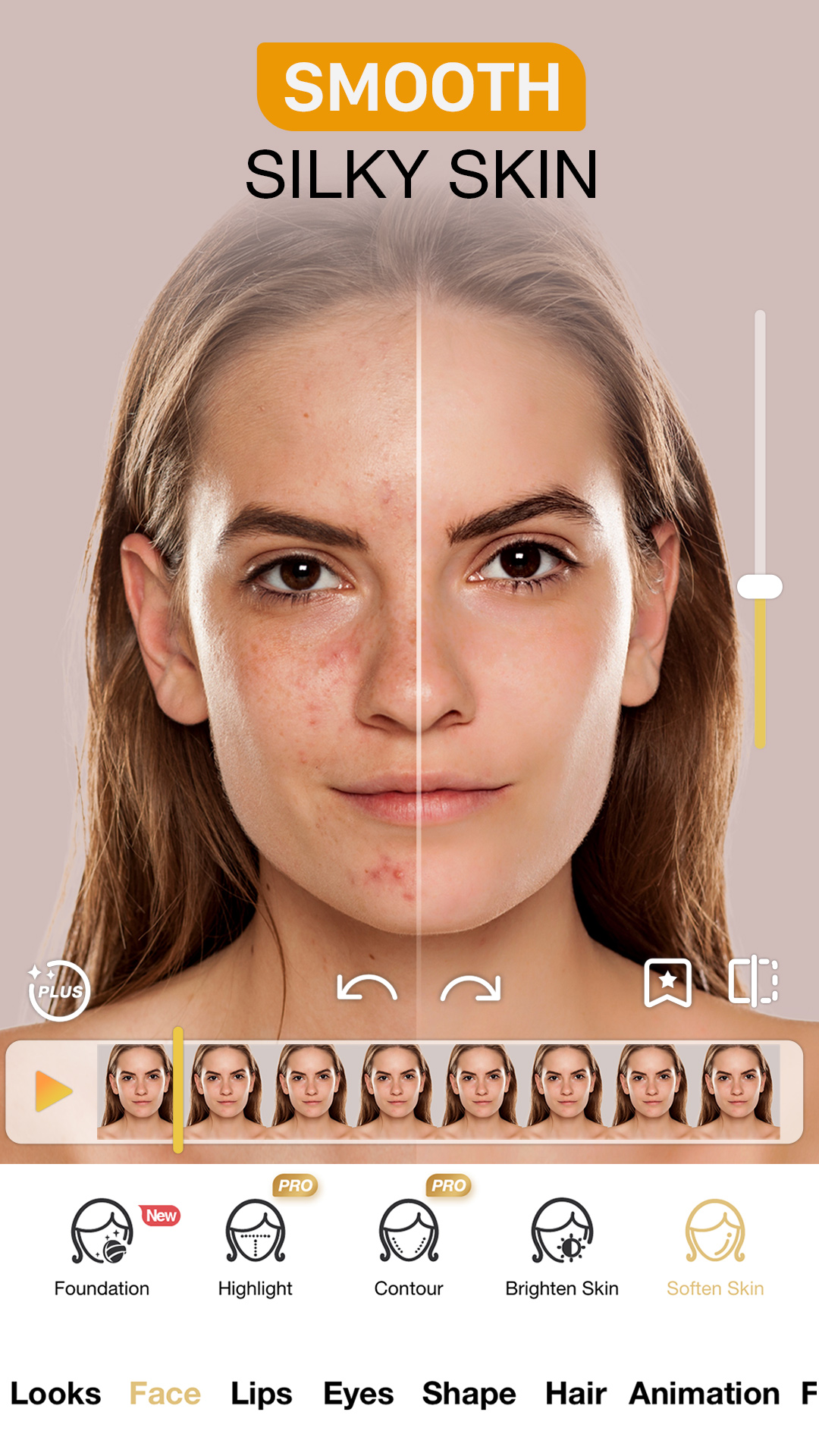Image resolution: width=819 pixels, height=1456 pixels.
Task: Save look with the bookmark star icon
Action: [667, 983]
